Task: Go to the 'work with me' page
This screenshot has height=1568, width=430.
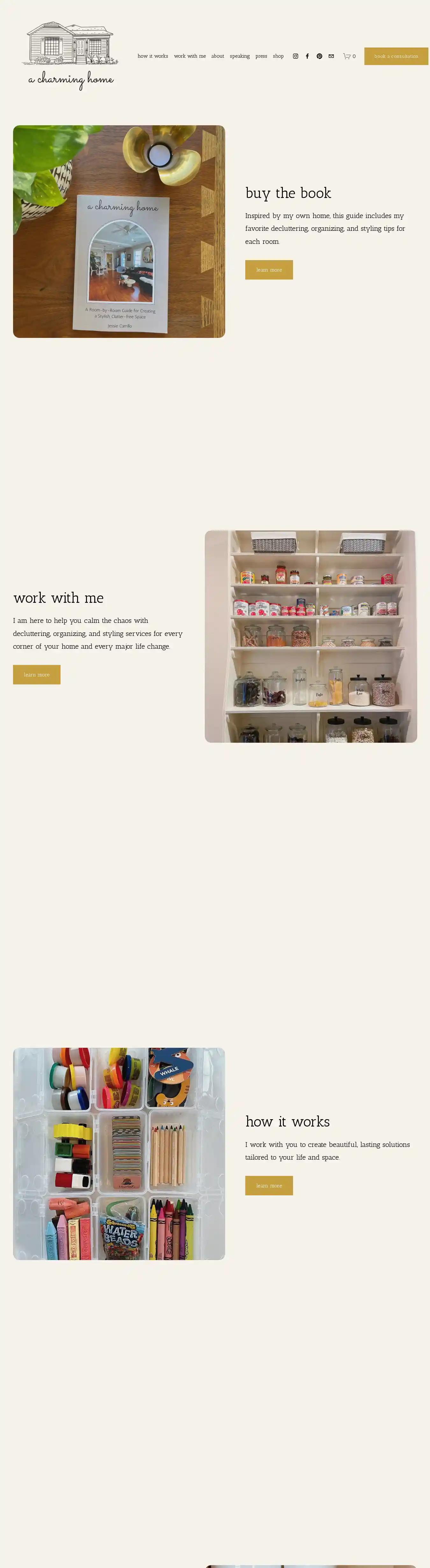Action: point(190,56)
